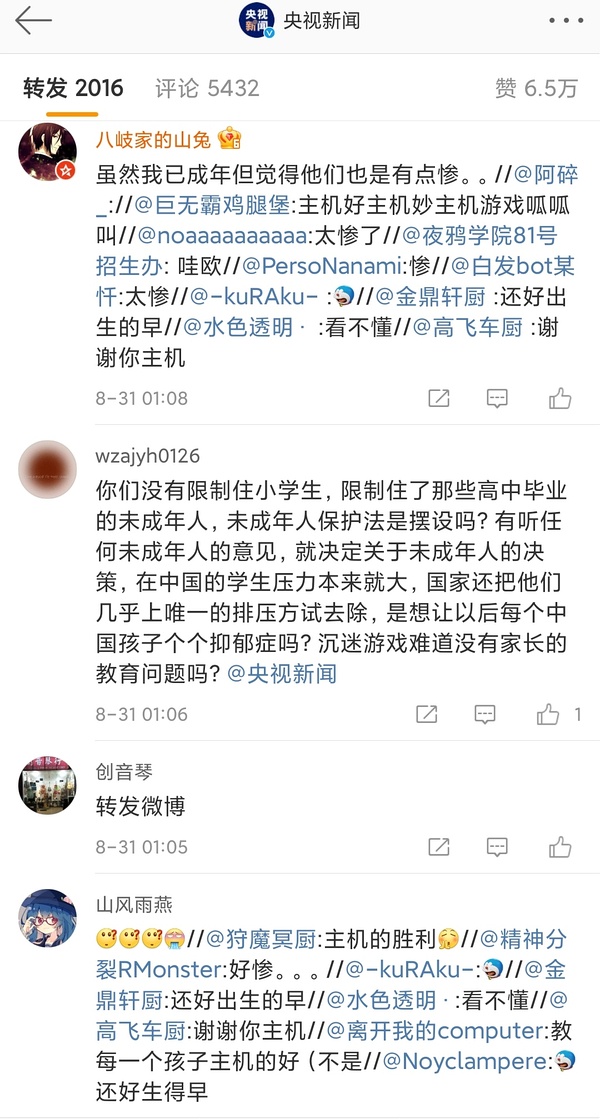The width and height of the screenshot is (600, 1119).
Task: Reply to wzajyh0126's post from 01:06
Action: 485,714
